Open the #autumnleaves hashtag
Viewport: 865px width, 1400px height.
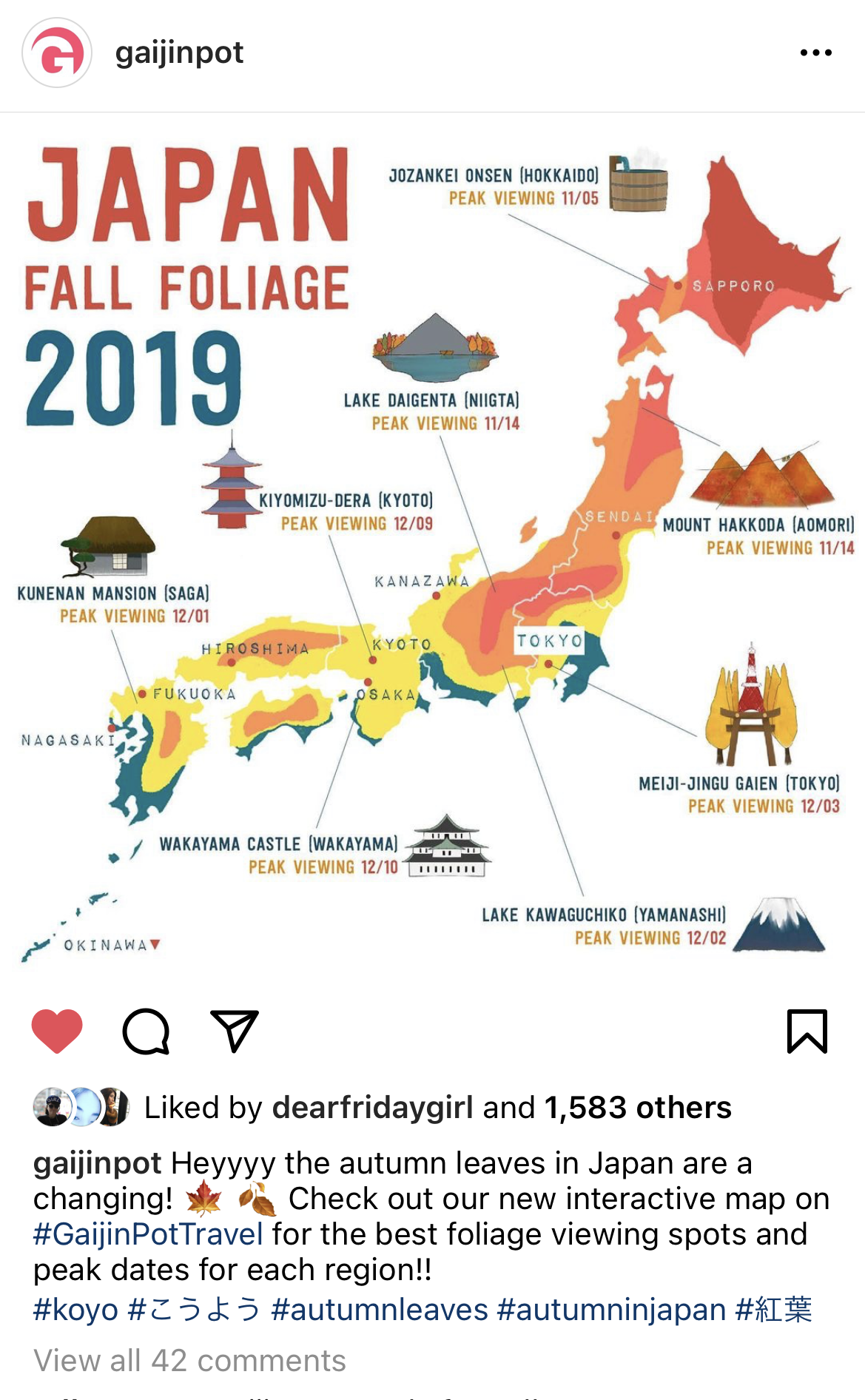(x=379, y=1310)
